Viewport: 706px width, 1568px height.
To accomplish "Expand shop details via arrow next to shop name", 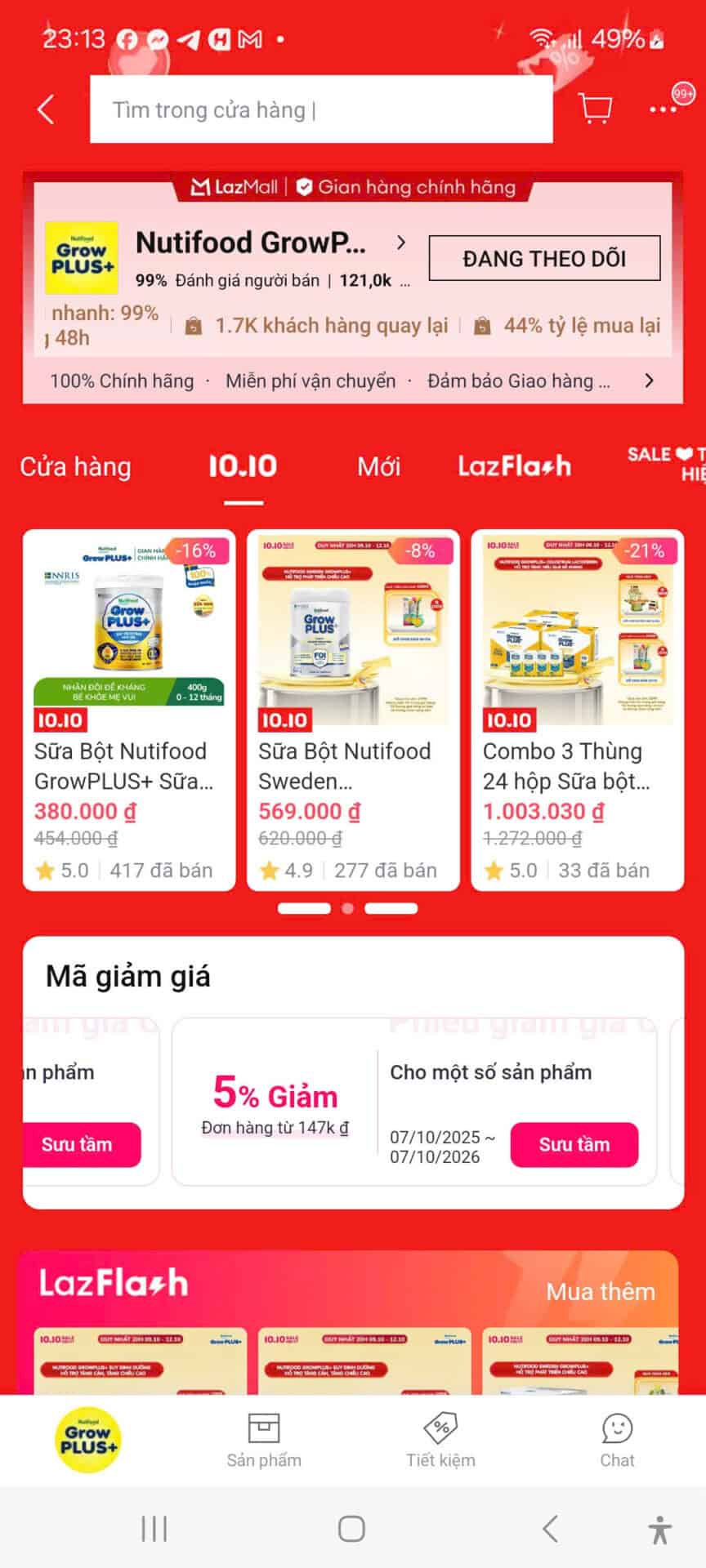I will point(401,243).
